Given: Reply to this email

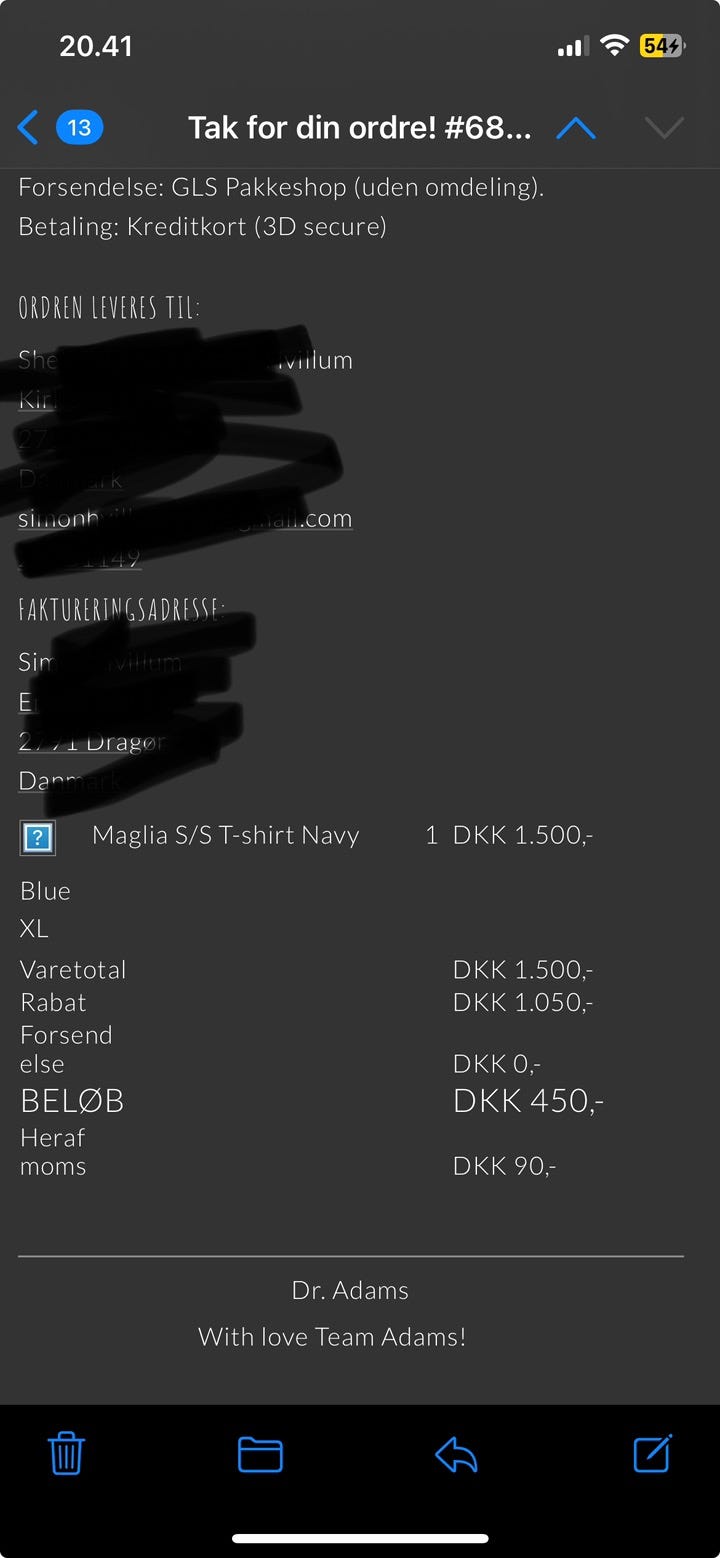Looking at the screenshot, I should click(456, 1454).
